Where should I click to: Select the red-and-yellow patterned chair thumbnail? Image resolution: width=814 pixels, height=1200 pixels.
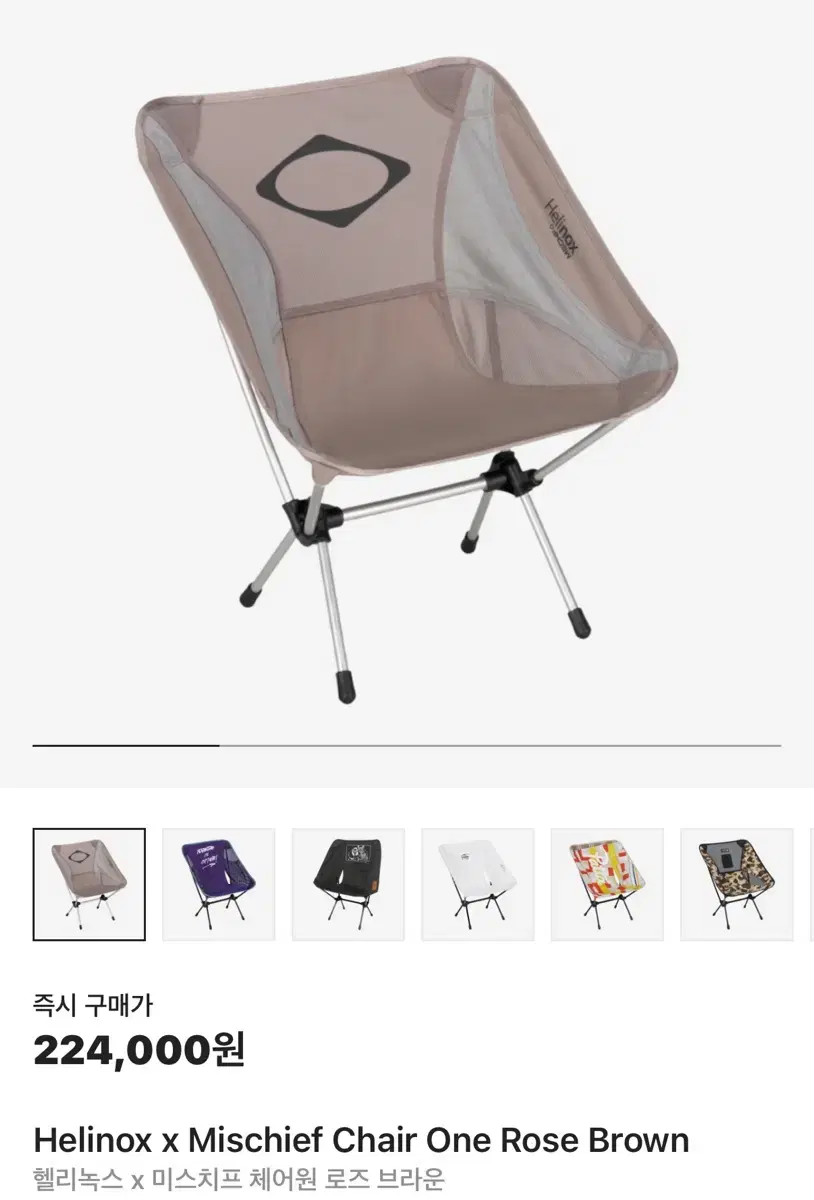pyautogui.click(x=606, y=883)
